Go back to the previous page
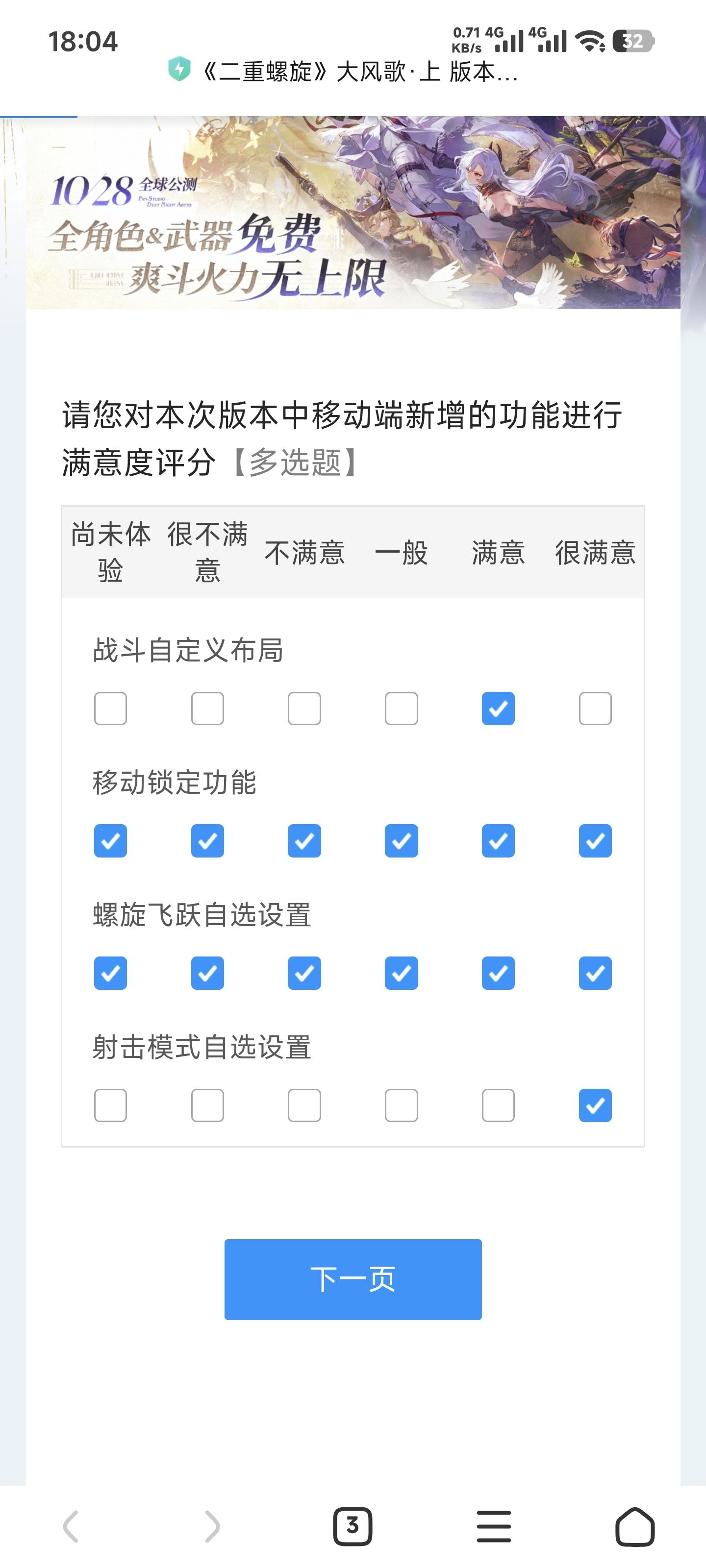Image resolution: width=706 pixels, height=1568 pixels. click(71, 1526)
